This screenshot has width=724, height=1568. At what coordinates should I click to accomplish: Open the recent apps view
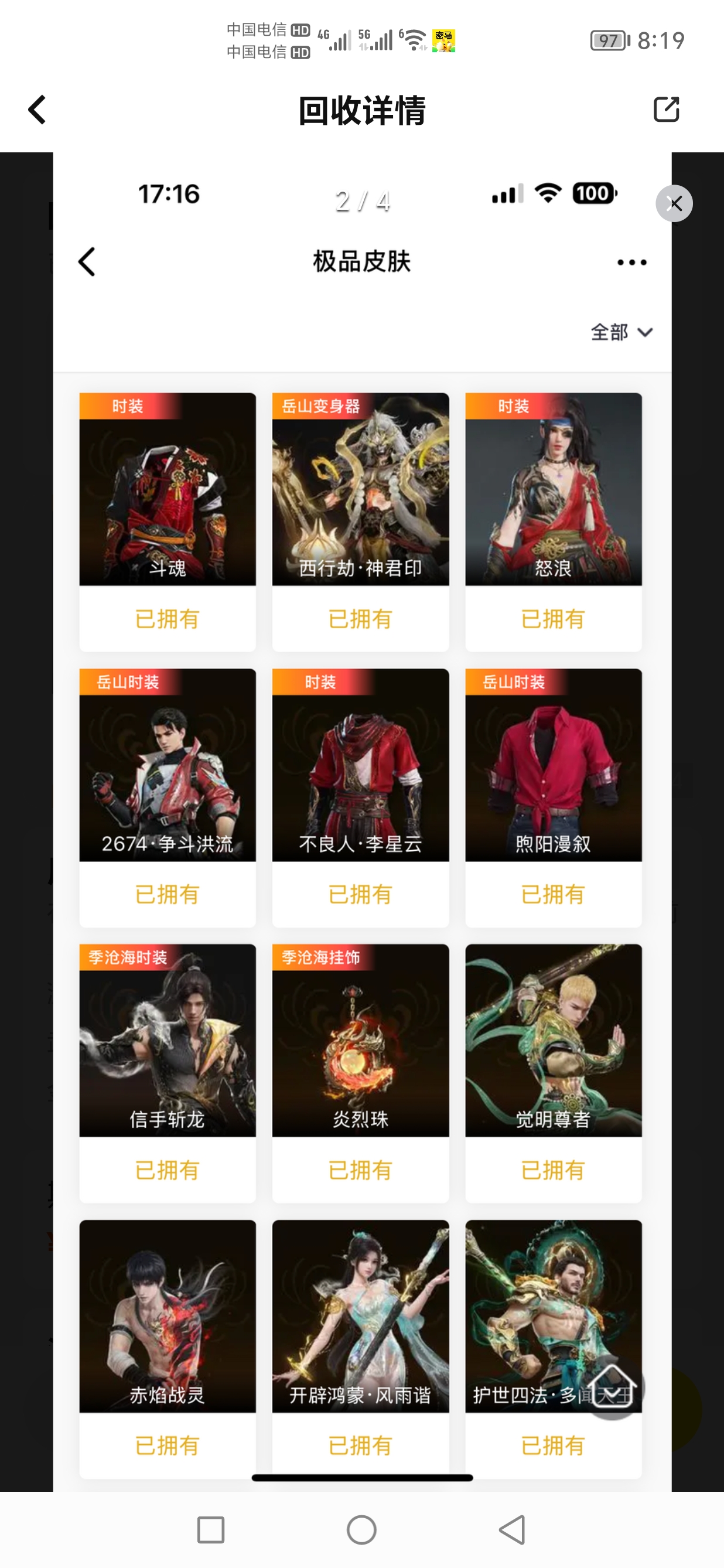coord(210,1530)
